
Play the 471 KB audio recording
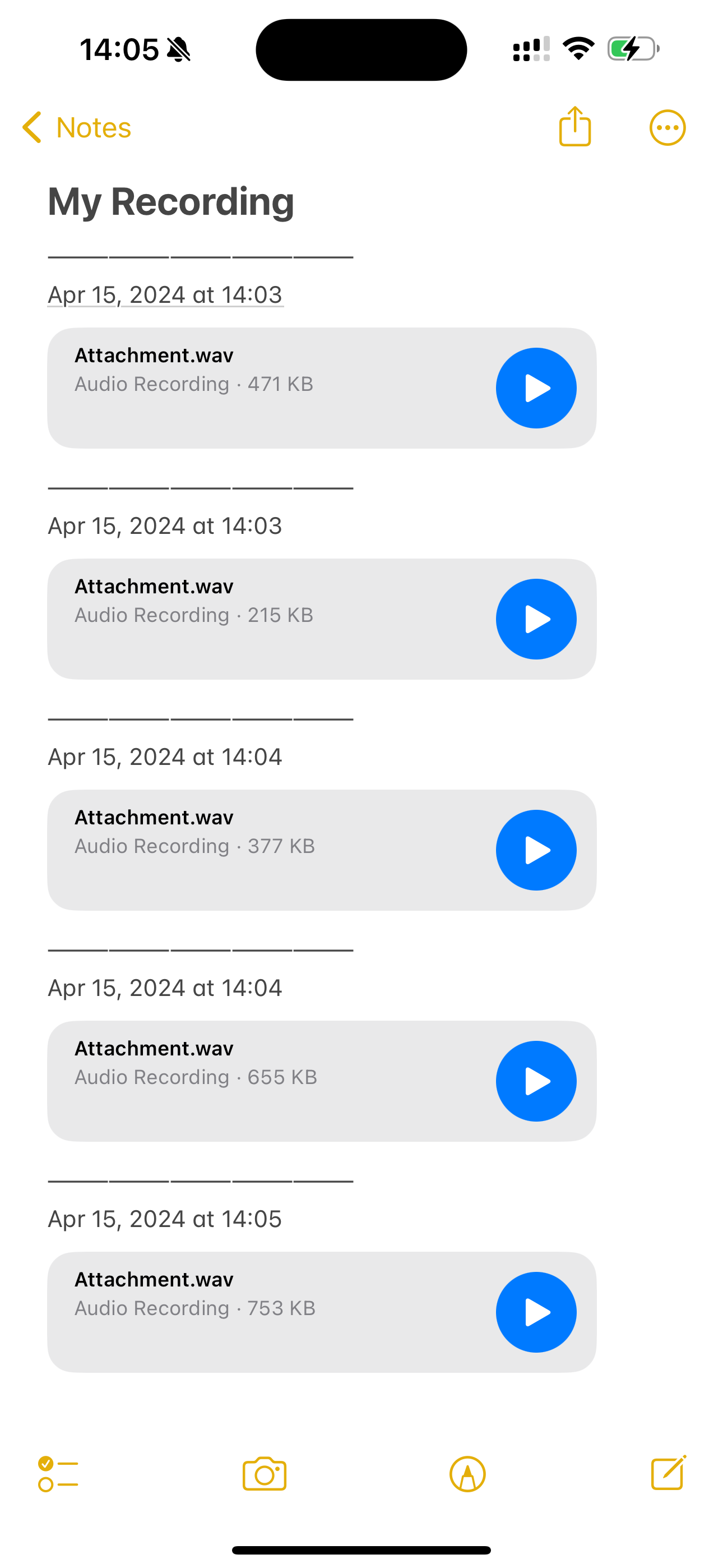pos(536,388)
